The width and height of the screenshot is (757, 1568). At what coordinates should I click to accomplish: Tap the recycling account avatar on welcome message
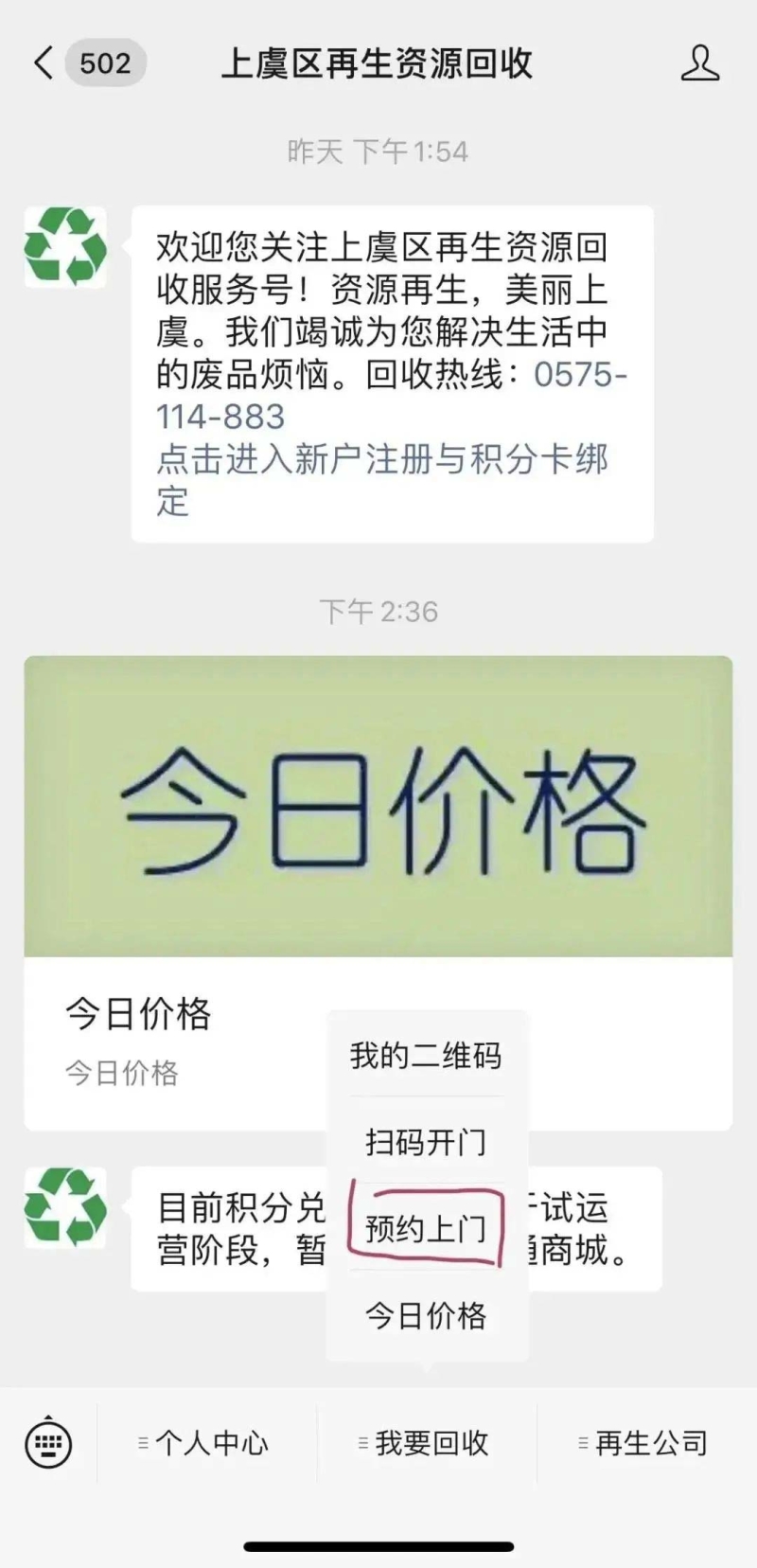(x=65, y=246)
